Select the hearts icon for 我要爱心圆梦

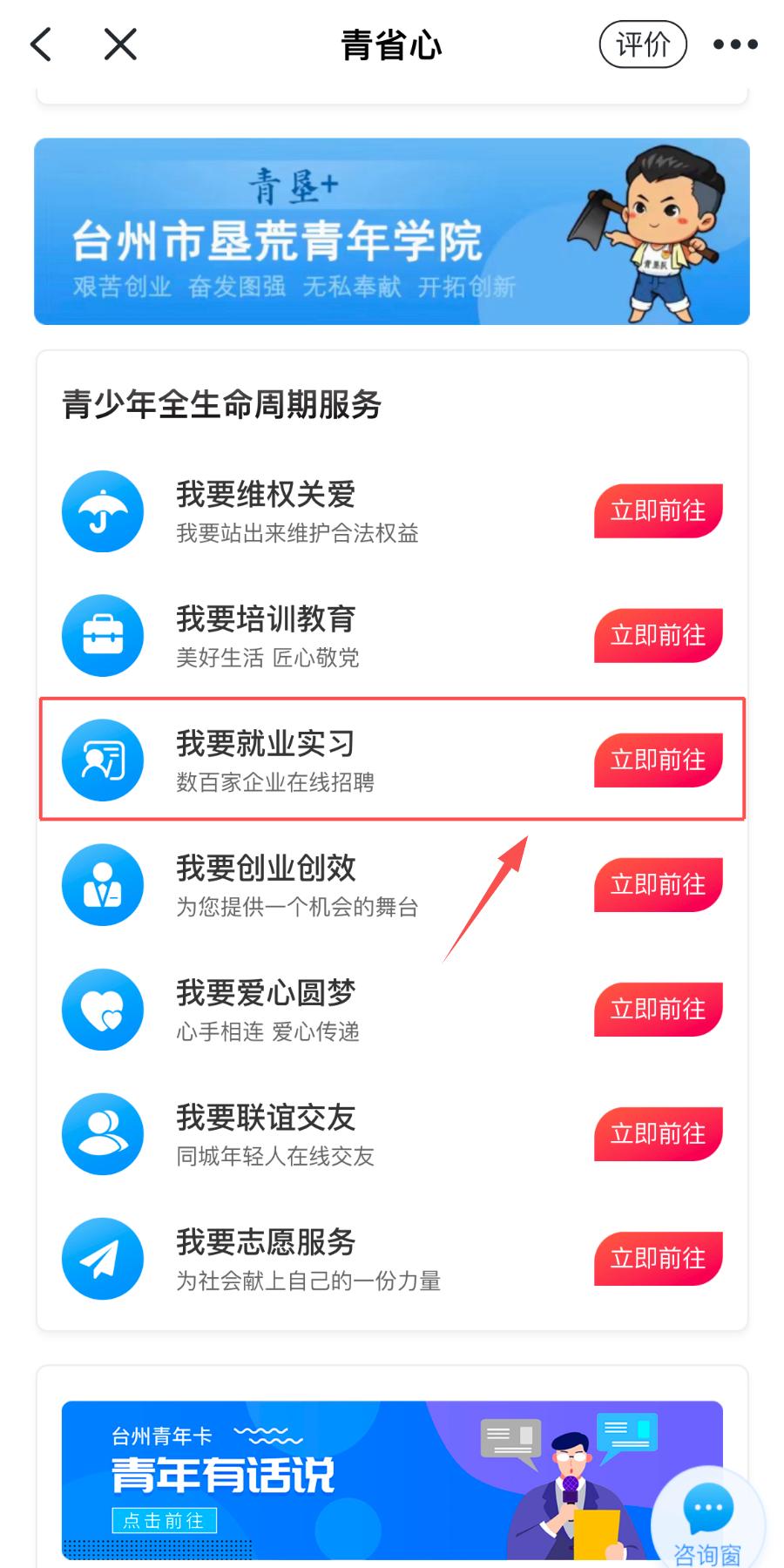[102, 1010]
